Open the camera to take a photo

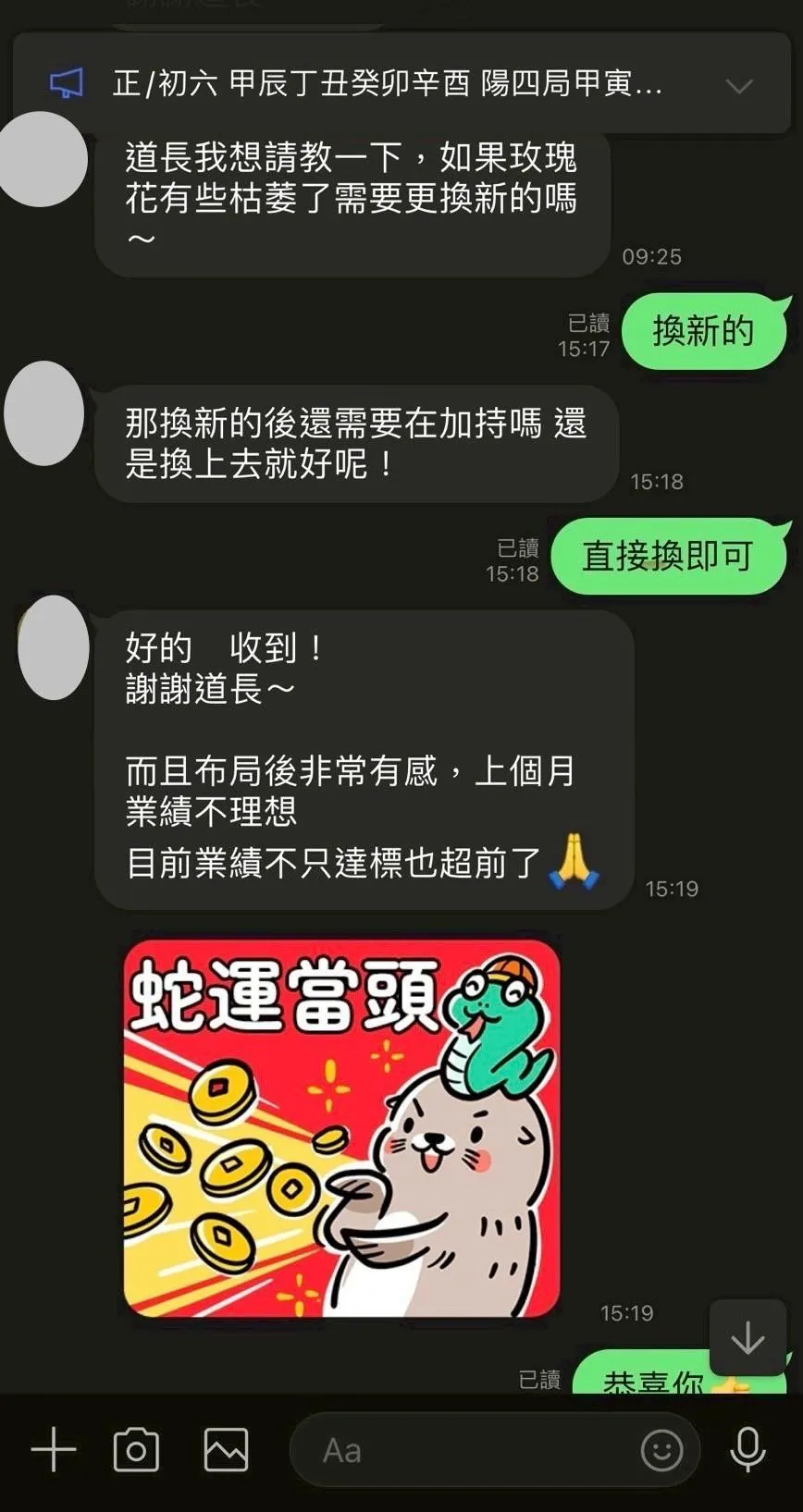click(136, 1450)
